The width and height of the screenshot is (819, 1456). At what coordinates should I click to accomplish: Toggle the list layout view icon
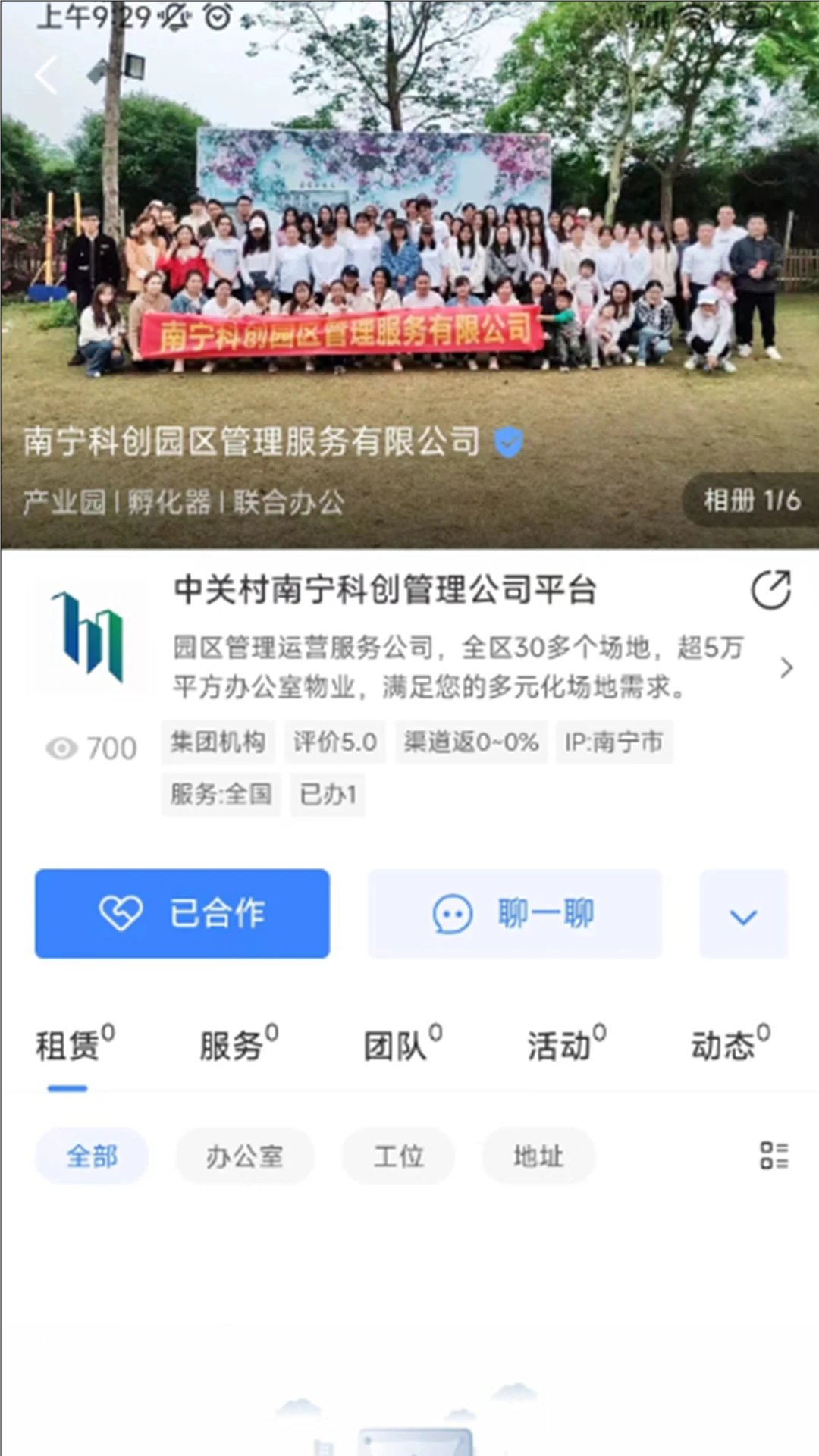(774, 1156)
